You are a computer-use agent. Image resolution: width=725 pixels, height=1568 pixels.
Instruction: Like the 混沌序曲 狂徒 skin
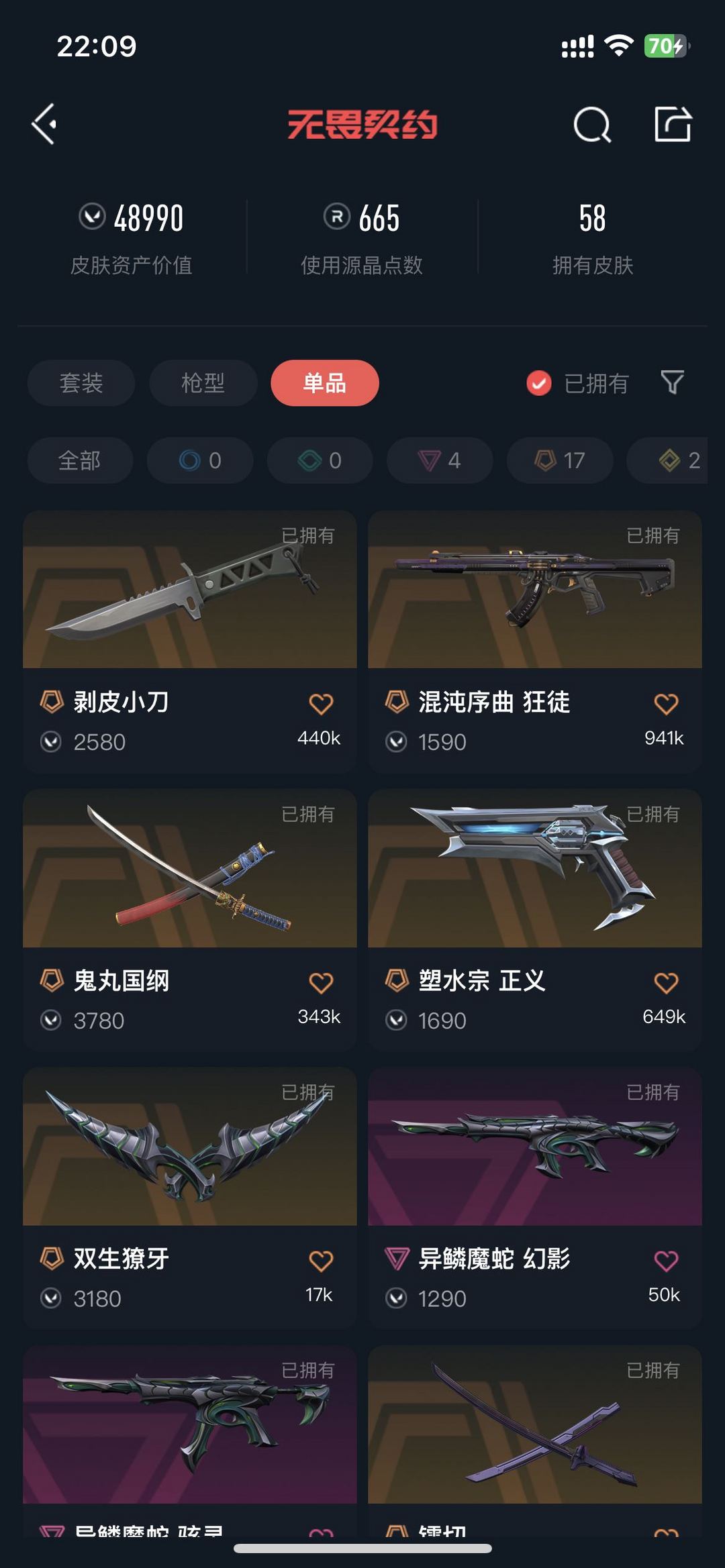[x=666, y=704]
